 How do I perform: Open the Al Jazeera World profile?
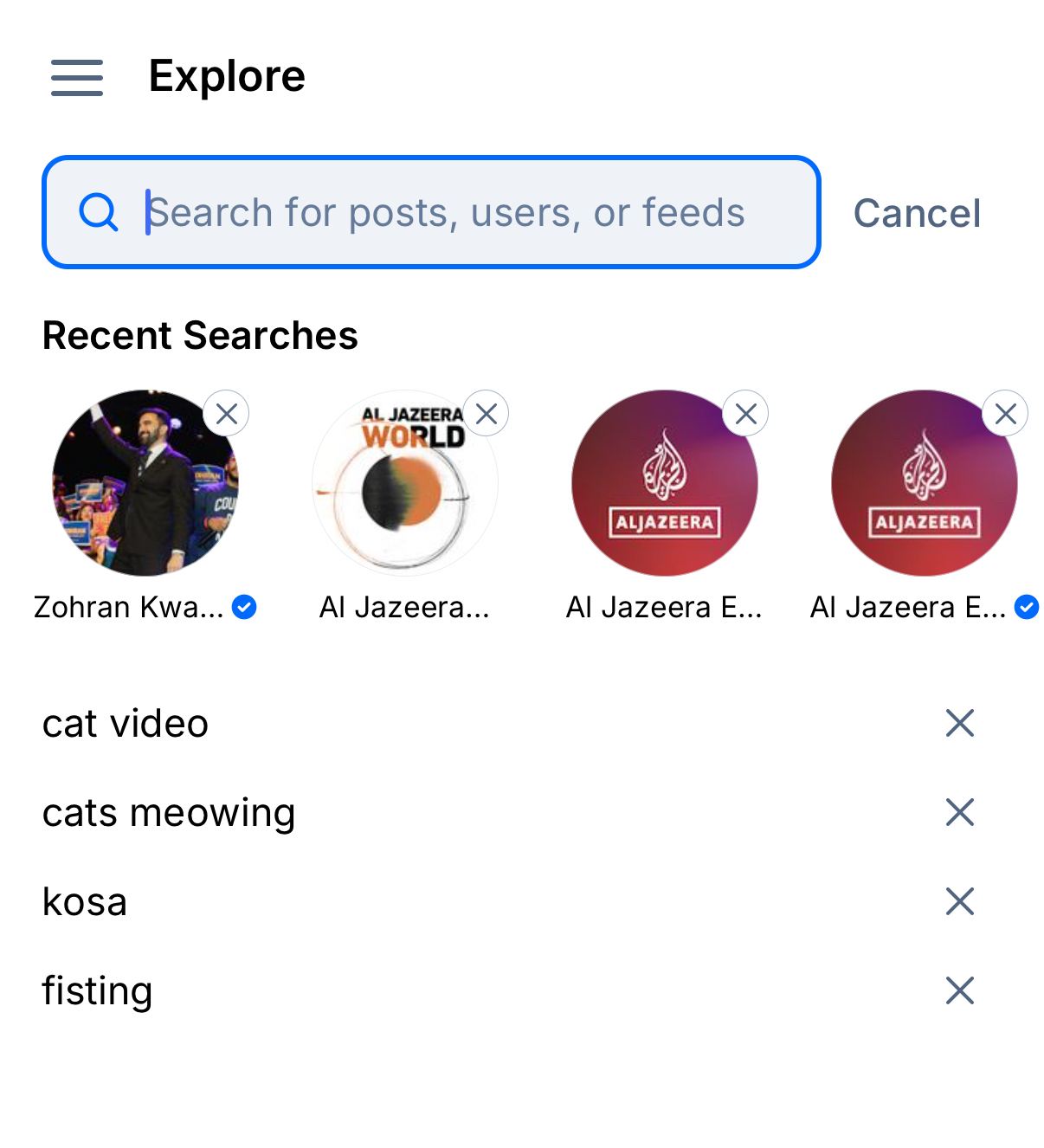tap(404, 483)
